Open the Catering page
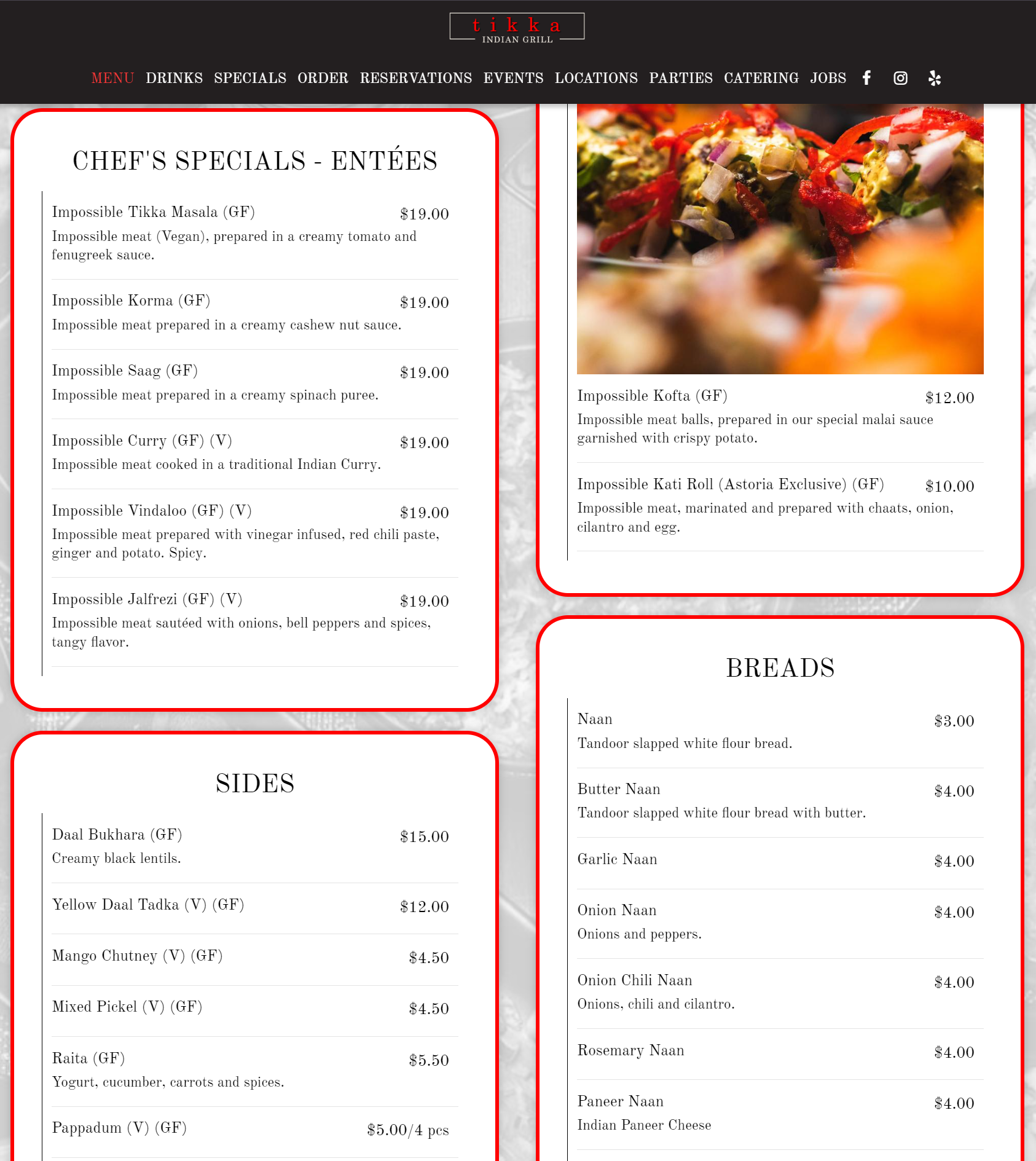1036x1161 pixels. [761, 78]
